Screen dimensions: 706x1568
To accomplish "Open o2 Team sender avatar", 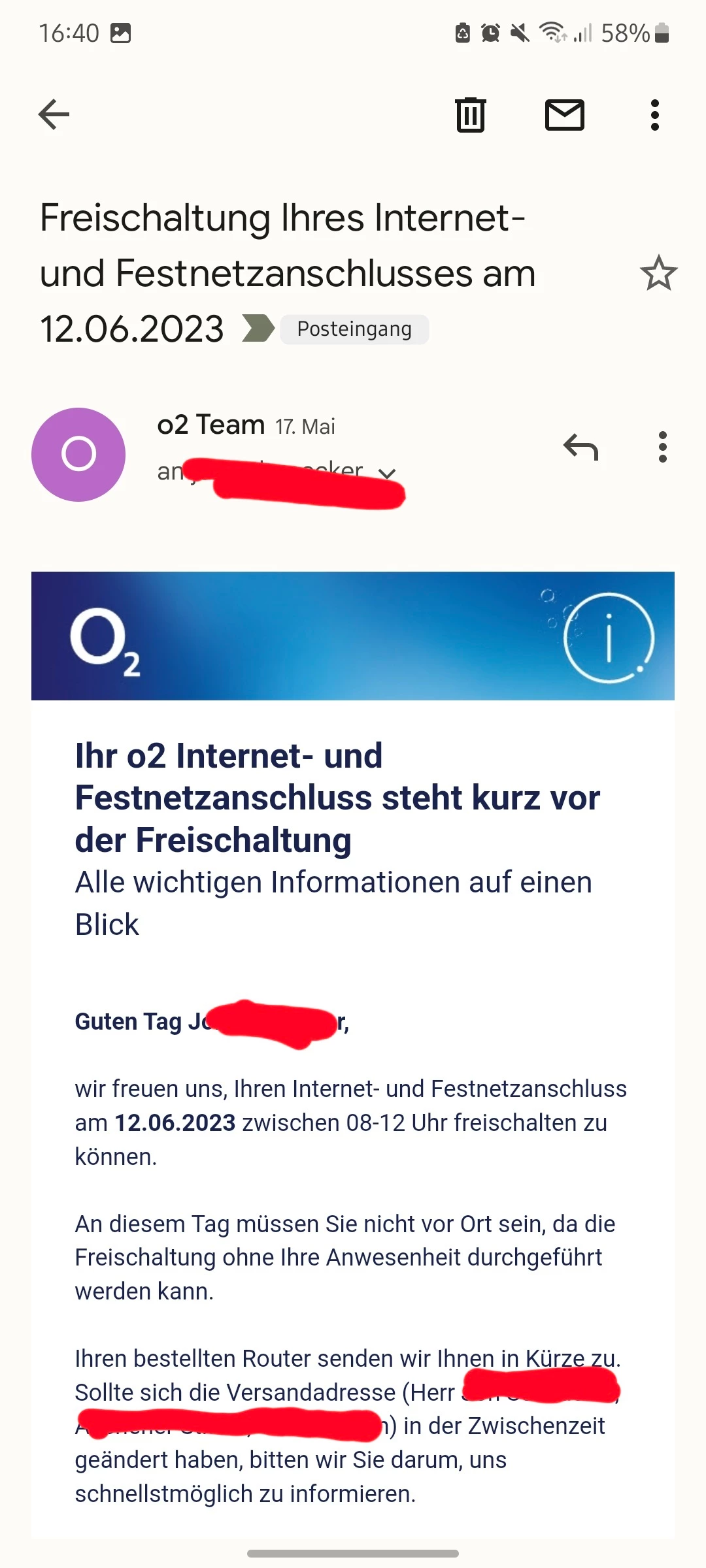I will 78,455.
